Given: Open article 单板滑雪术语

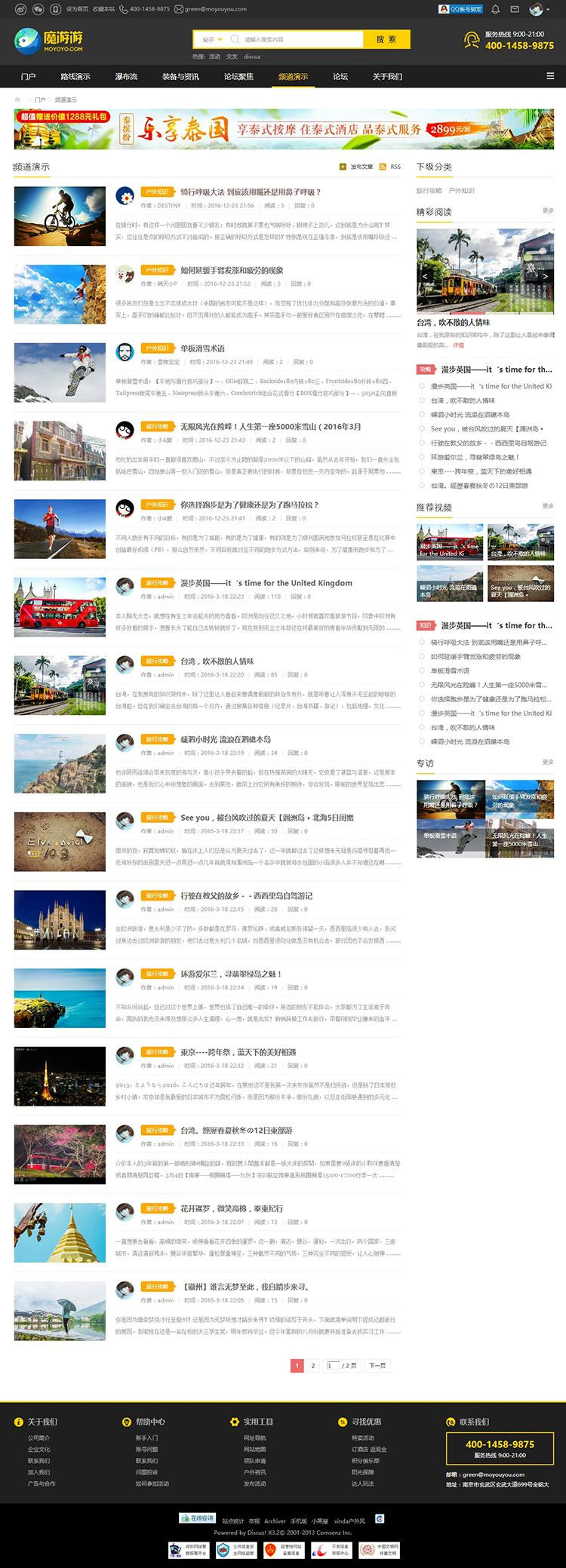Looking at the screenshot, I should click(x=202, y=348).
